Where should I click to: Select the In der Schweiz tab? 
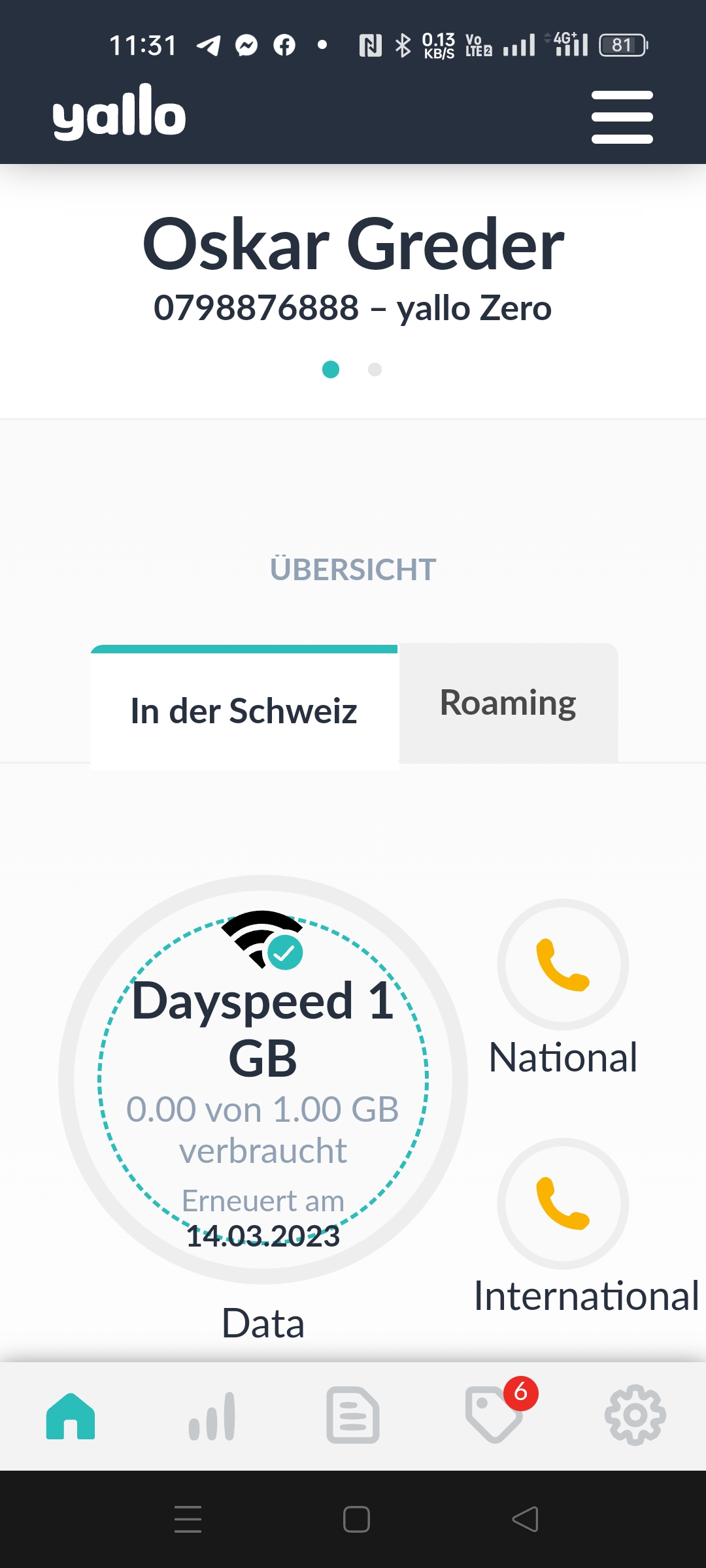pos(244,710)
